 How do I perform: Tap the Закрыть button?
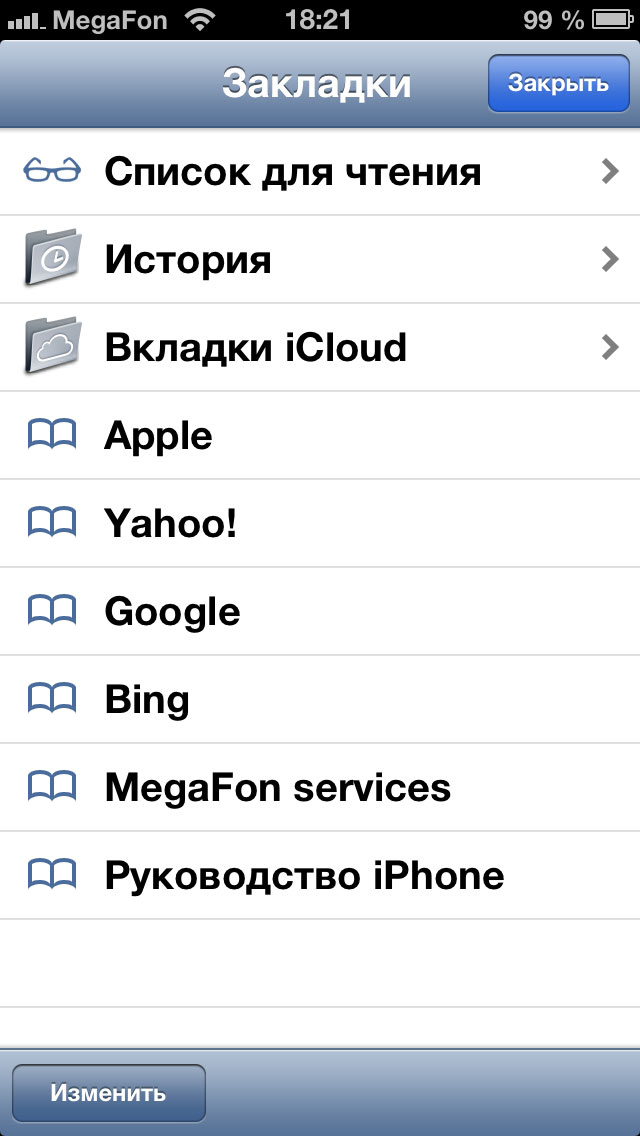(558, 83)
